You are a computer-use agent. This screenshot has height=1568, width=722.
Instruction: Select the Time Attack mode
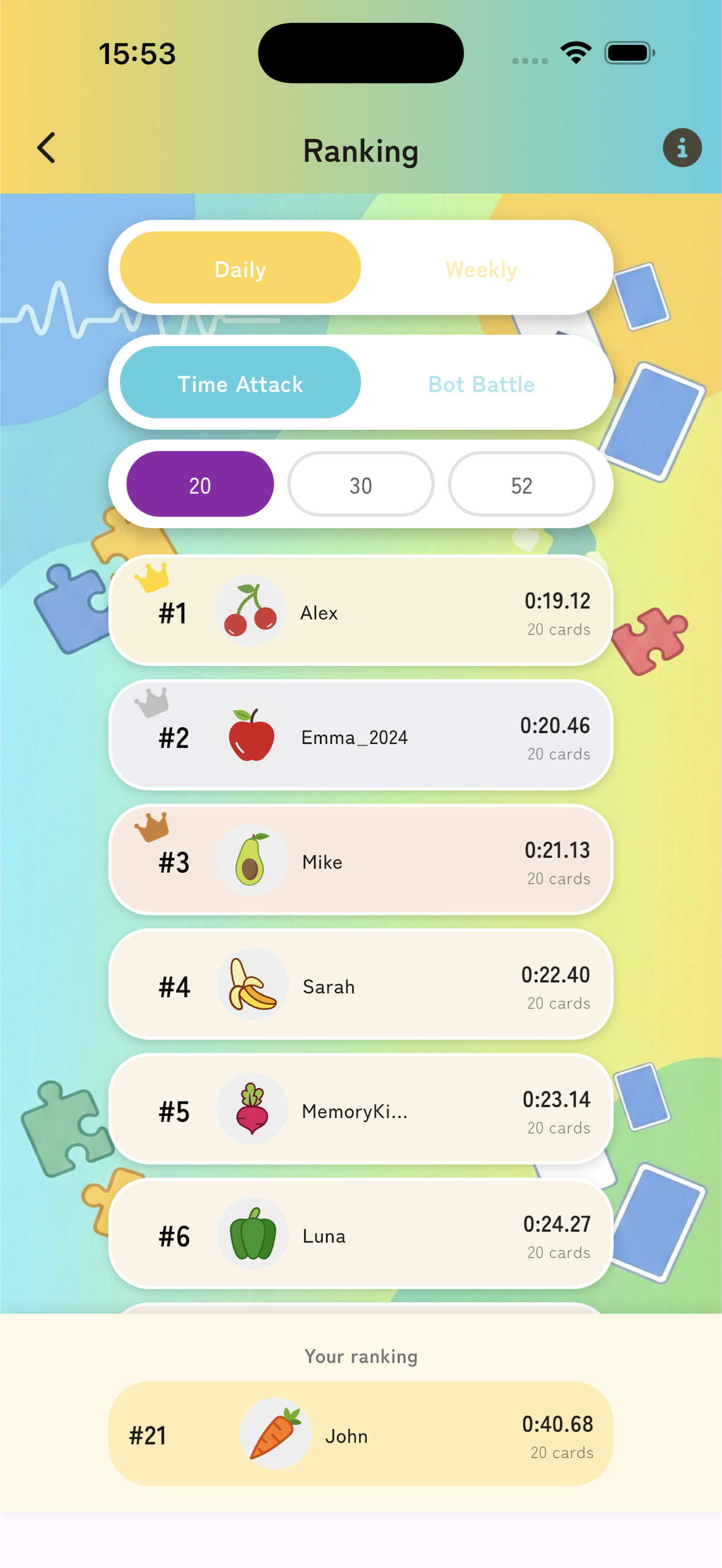coord(240,383)
